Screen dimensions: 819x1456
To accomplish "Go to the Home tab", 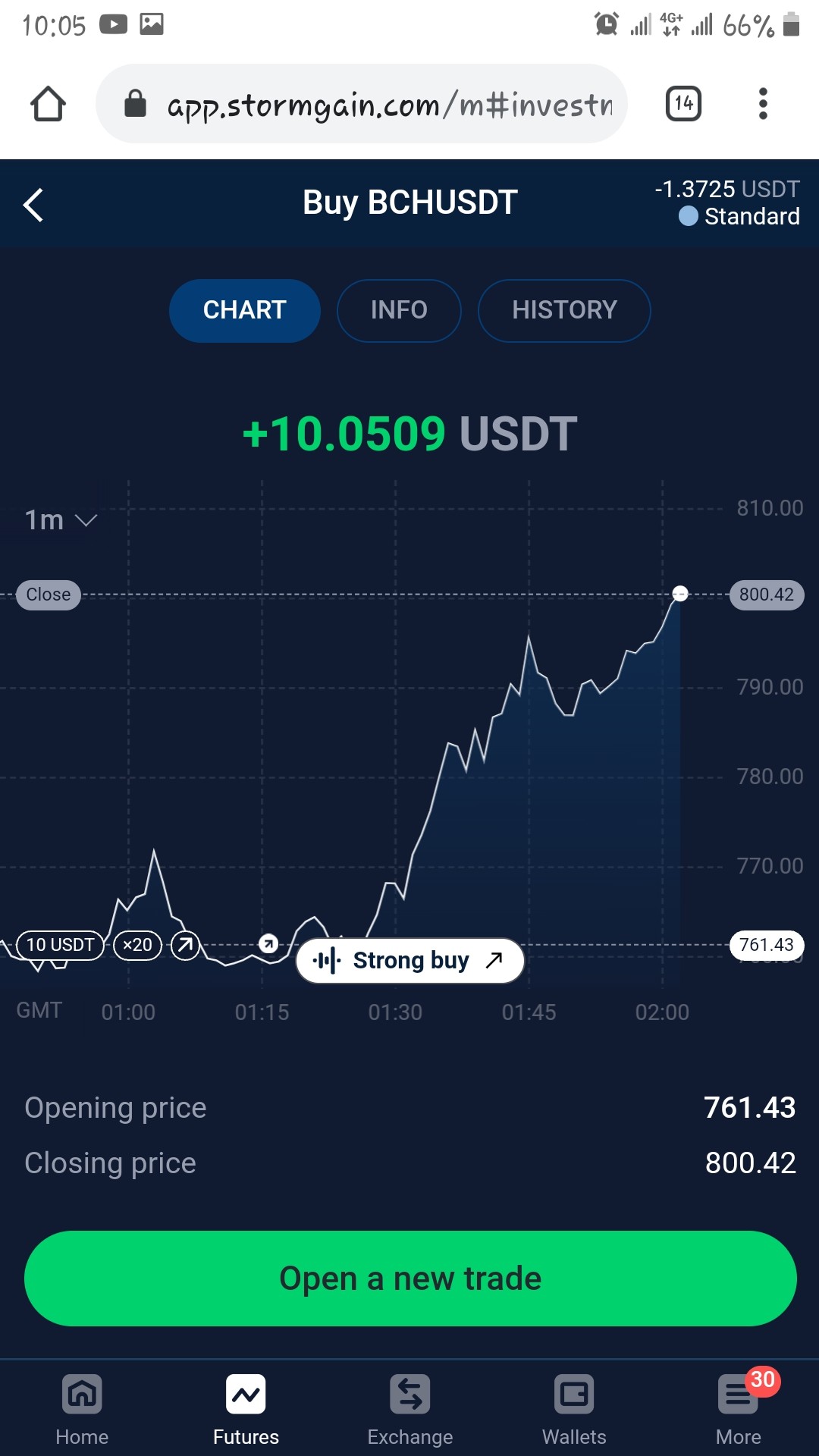I will point(82,1410).
